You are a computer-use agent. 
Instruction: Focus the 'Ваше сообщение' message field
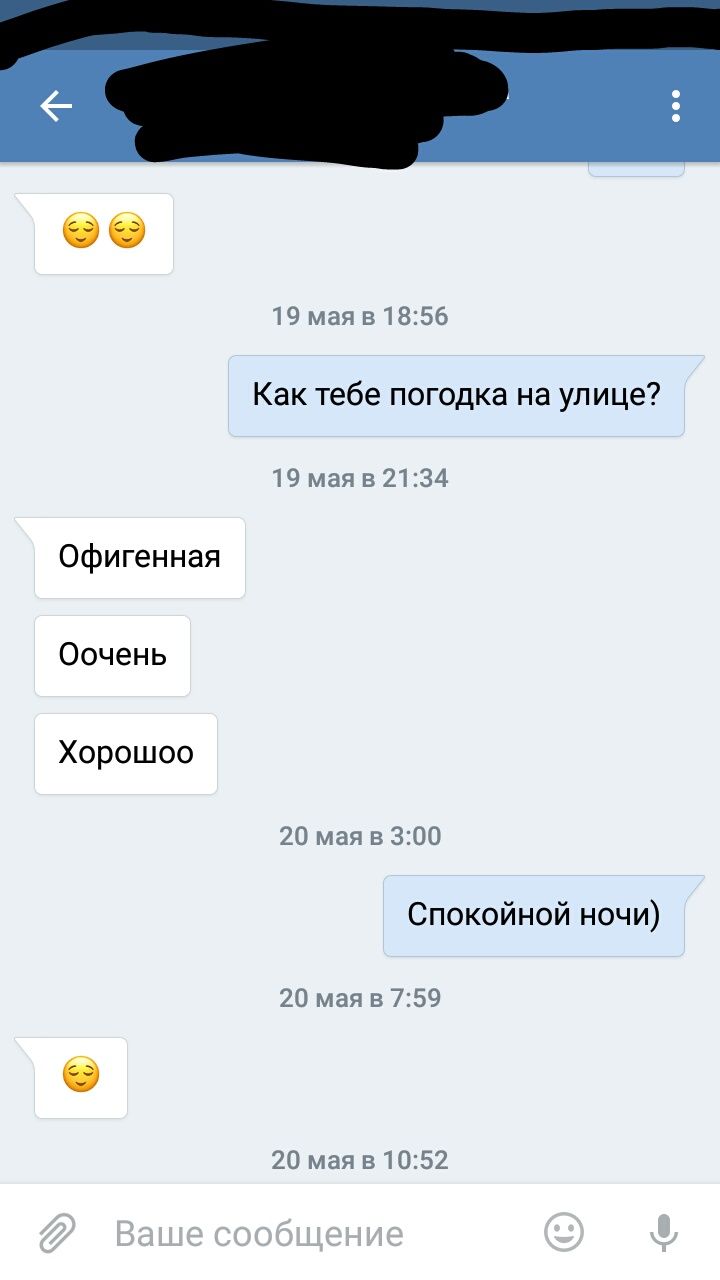coord(300,1233)
